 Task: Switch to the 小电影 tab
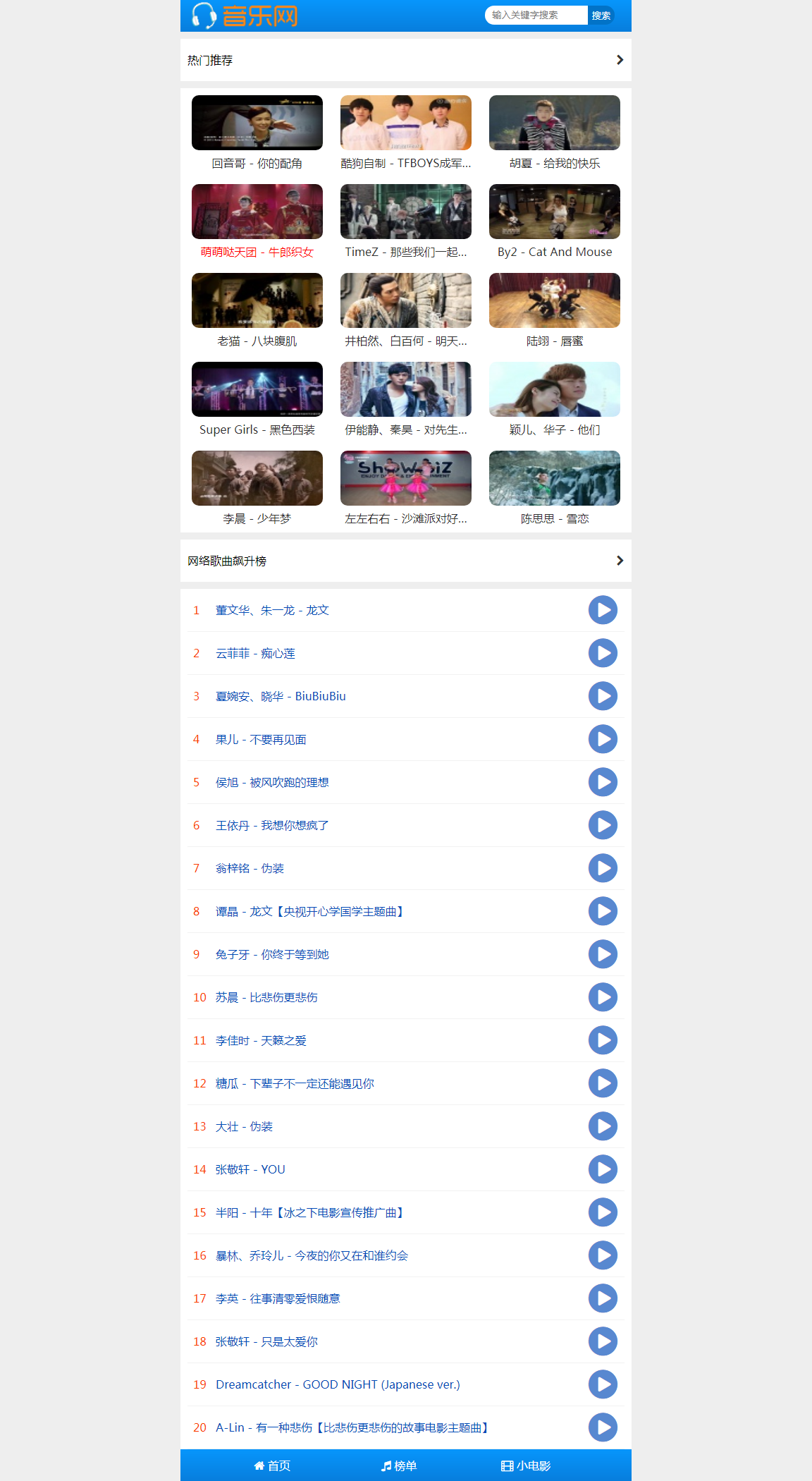pos(526,1465)
